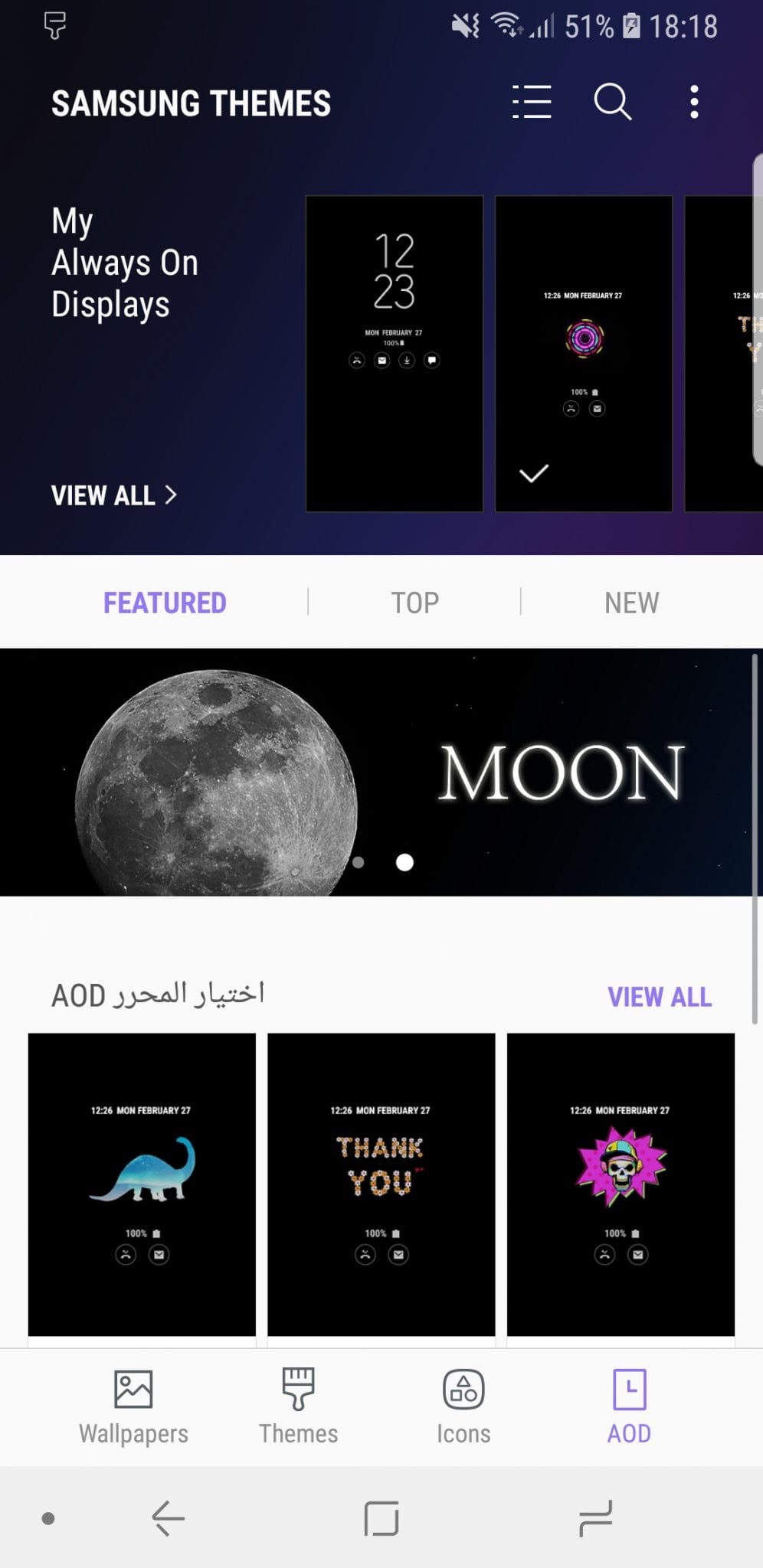Switch to the NEW tab
Image resolution: width=763 pixels, height=1568 pixels.
tap(631, 603)
